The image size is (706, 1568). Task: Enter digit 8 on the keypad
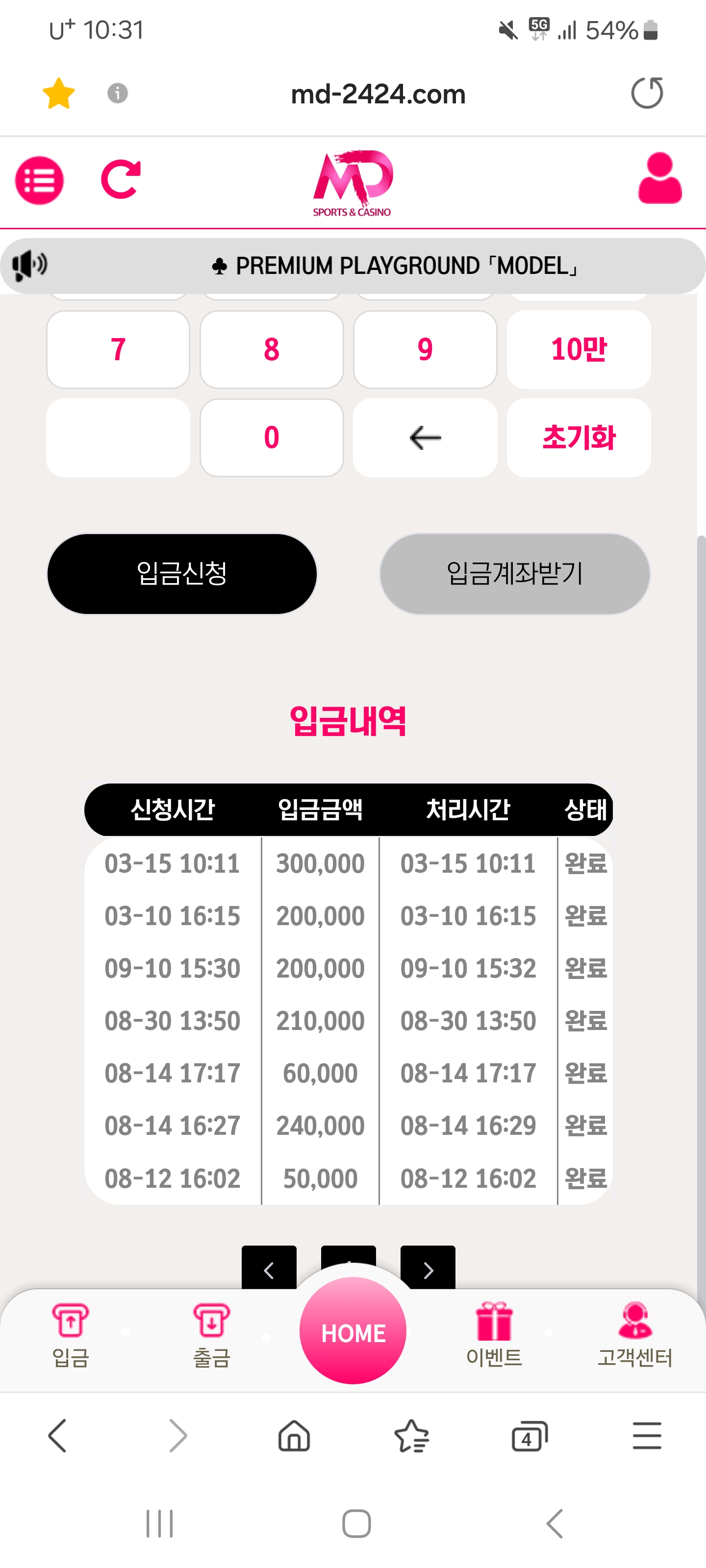(x=272, y=349)
